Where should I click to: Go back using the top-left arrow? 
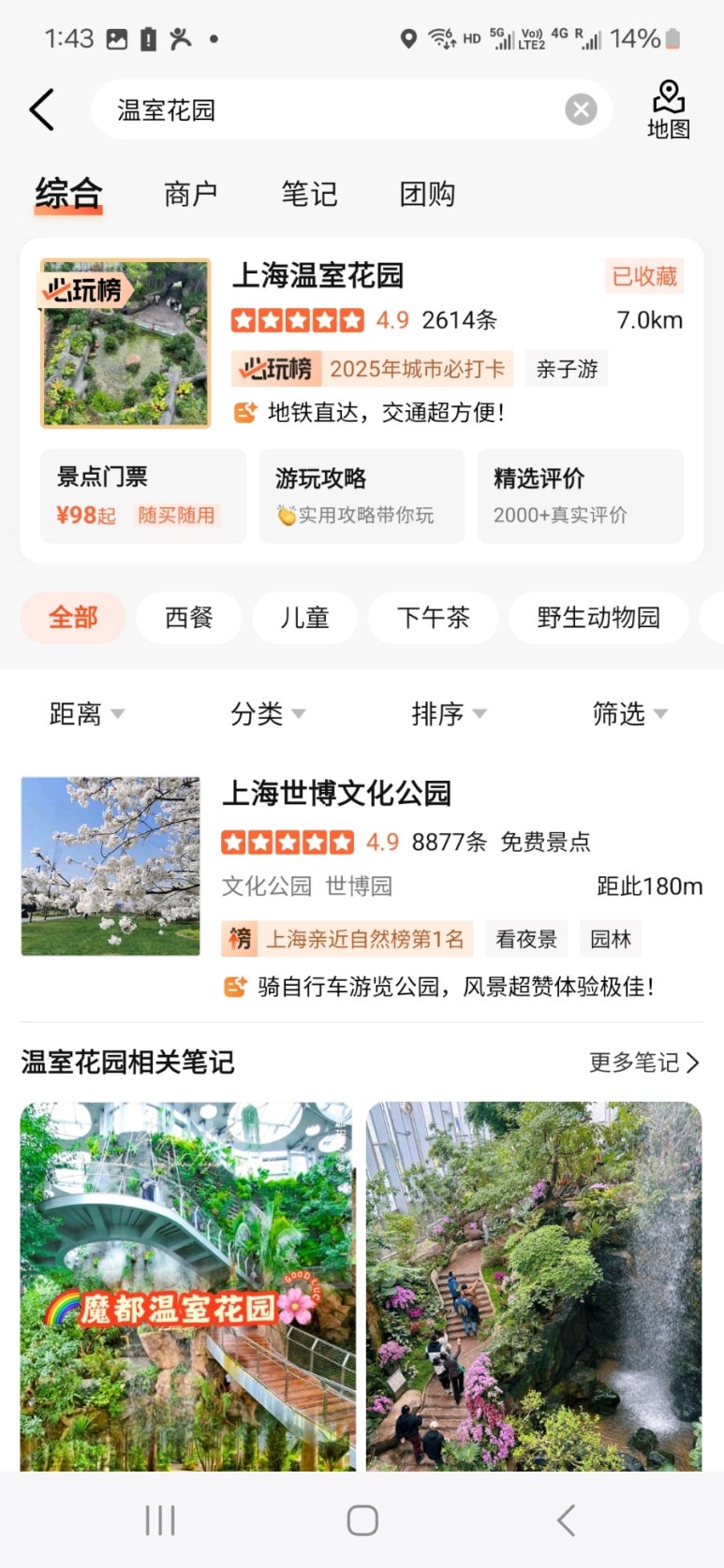(x=42, y=110)
